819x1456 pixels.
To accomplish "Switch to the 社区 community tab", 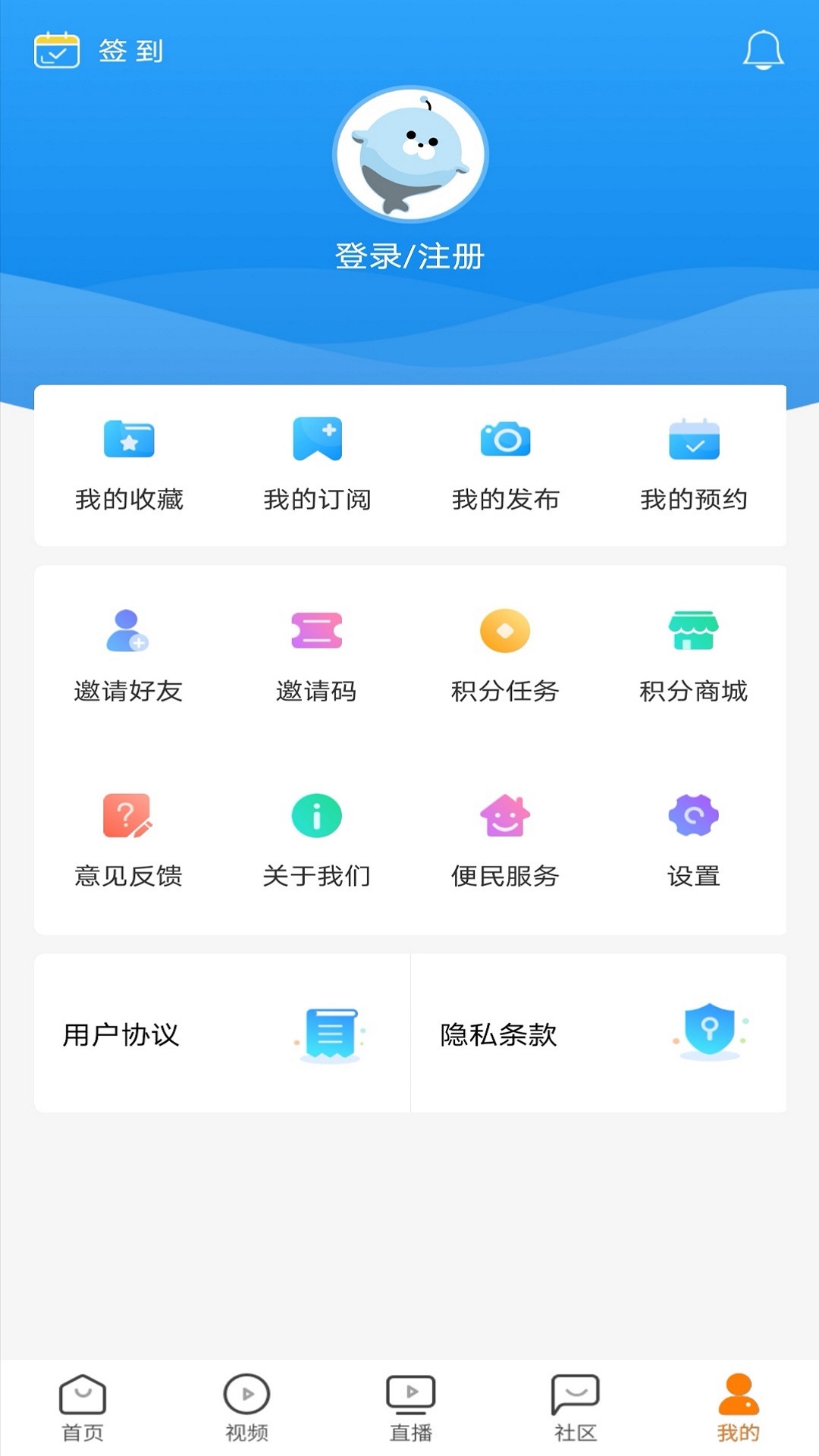I will [575, 1408].
